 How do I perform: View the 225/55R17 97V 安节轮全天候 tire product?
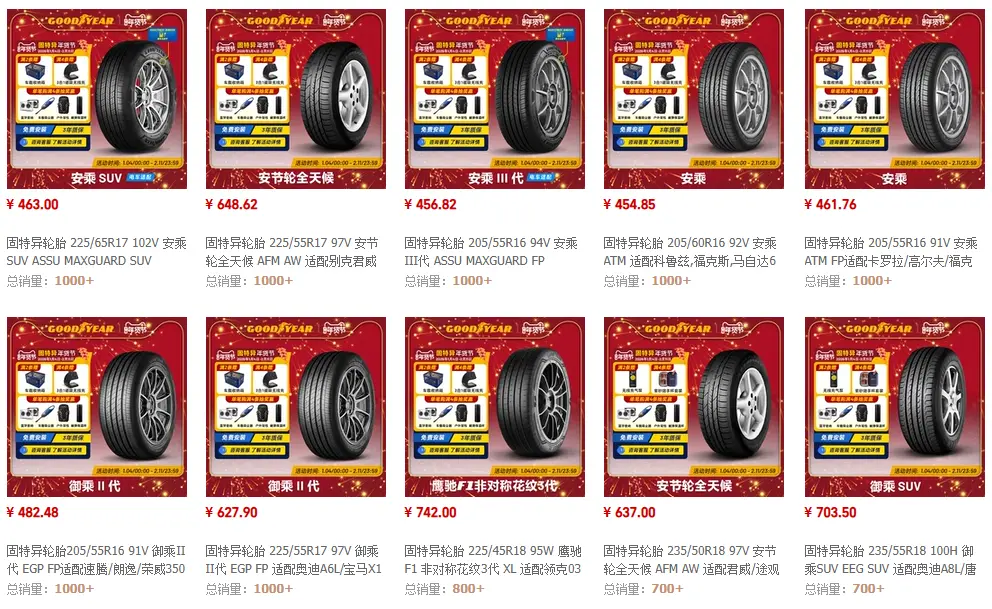[295, 100]
